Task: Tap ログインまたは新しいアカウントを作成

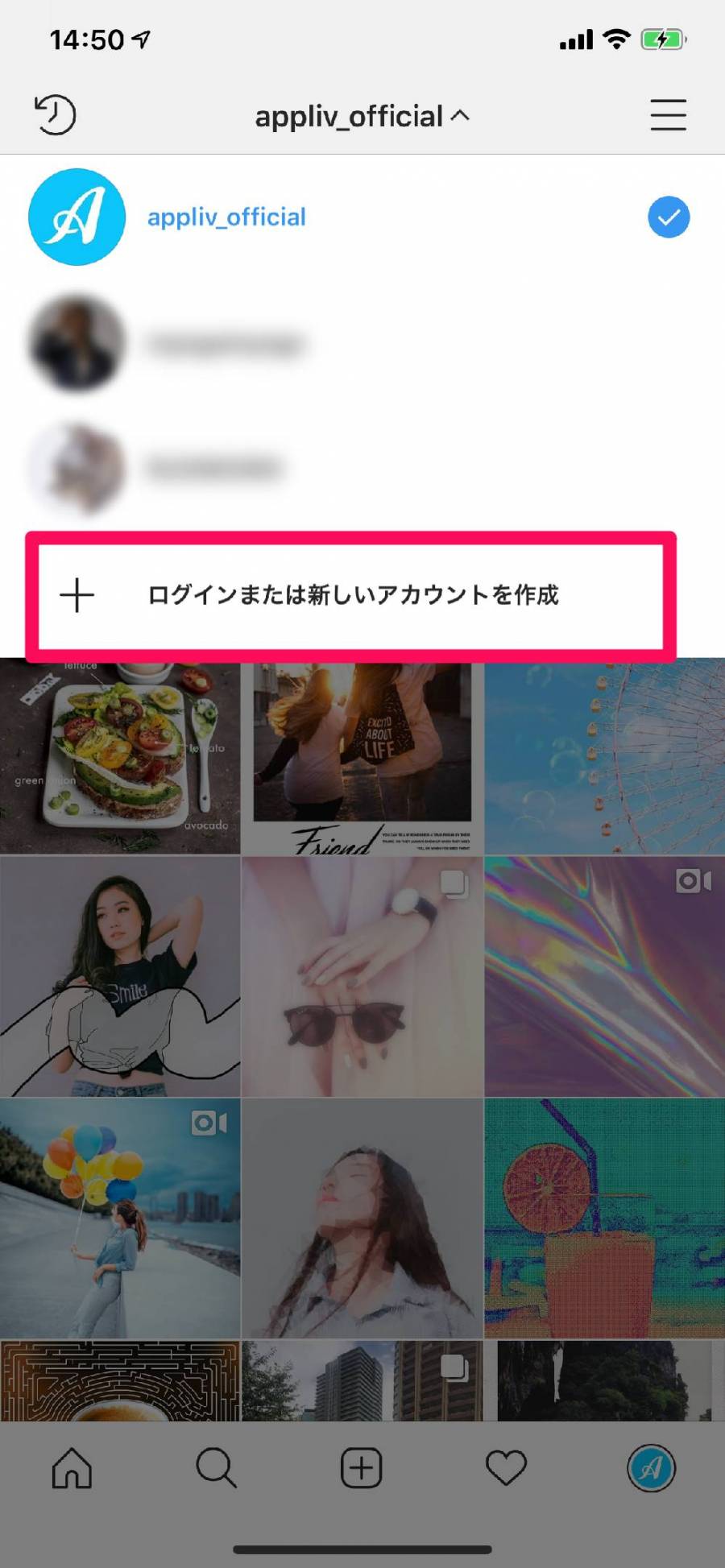Action: pyautogui.click(x=351, y=595)
